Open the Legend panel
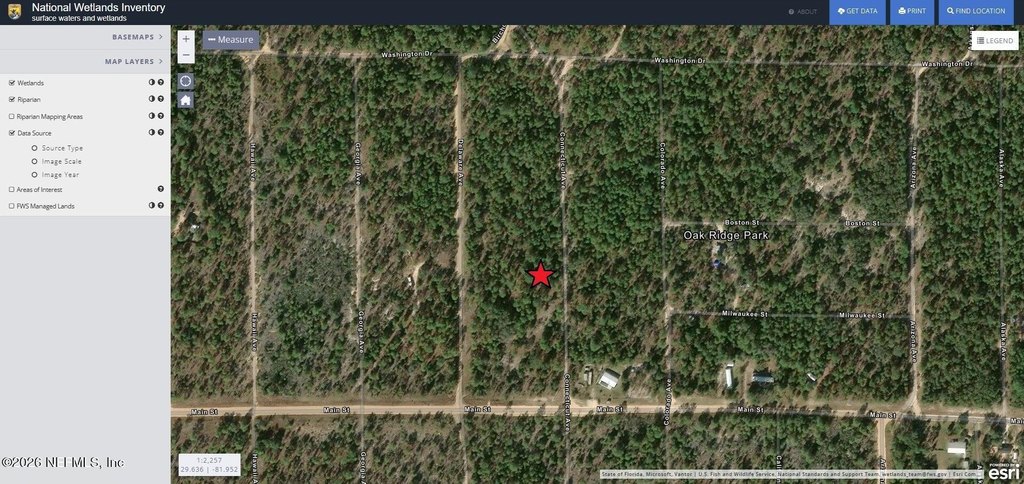The height and width of the screenshot is (484, 1024). 994,40
